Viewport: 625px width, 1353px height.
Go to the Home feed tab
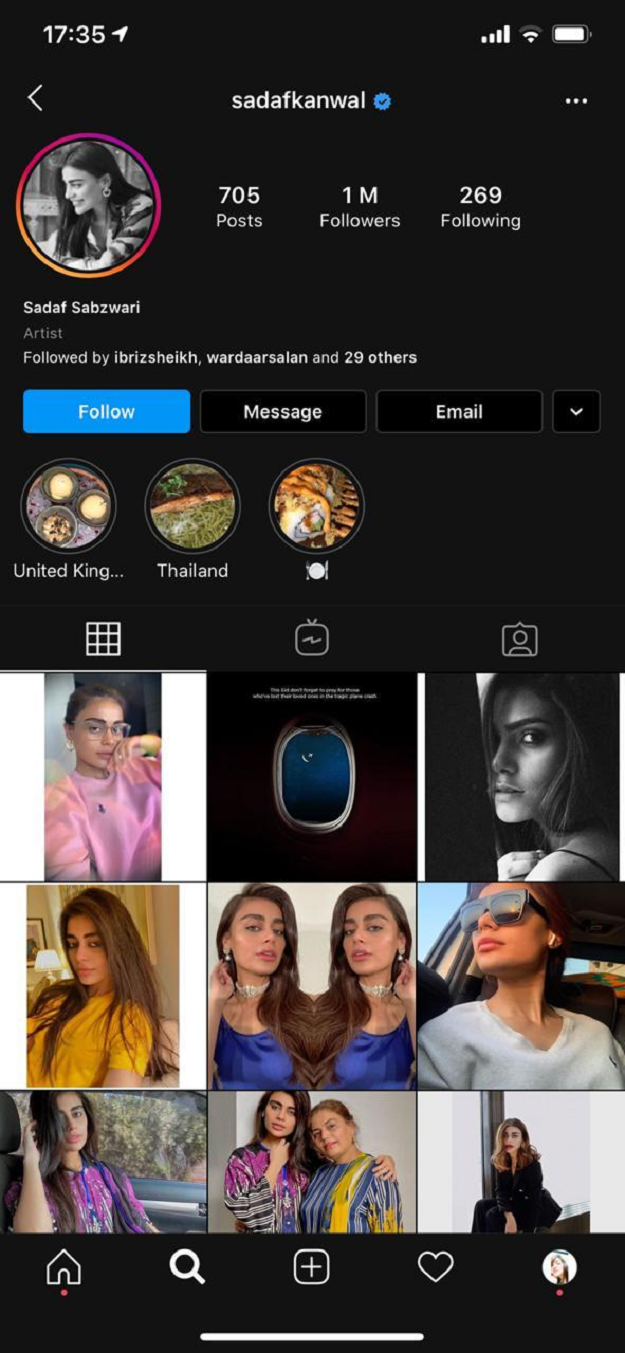click(63, 1268)
